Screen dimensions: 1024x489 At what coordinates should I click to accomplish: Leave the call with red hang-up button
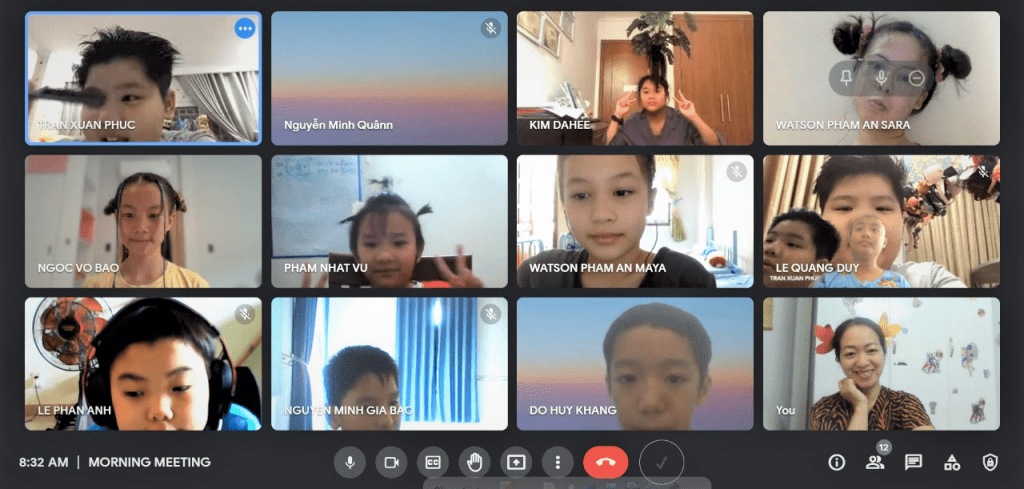click(605, 462)
